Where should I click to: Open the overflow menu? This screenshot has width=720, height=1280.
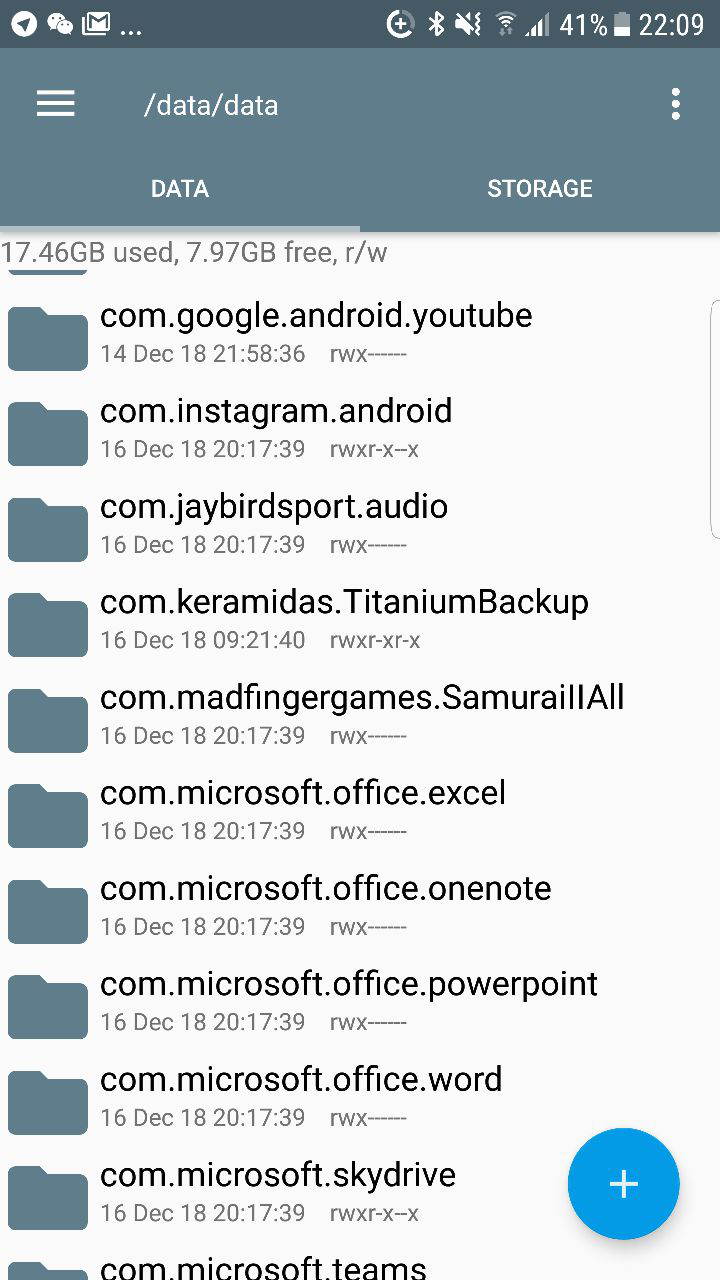[676, 104]
